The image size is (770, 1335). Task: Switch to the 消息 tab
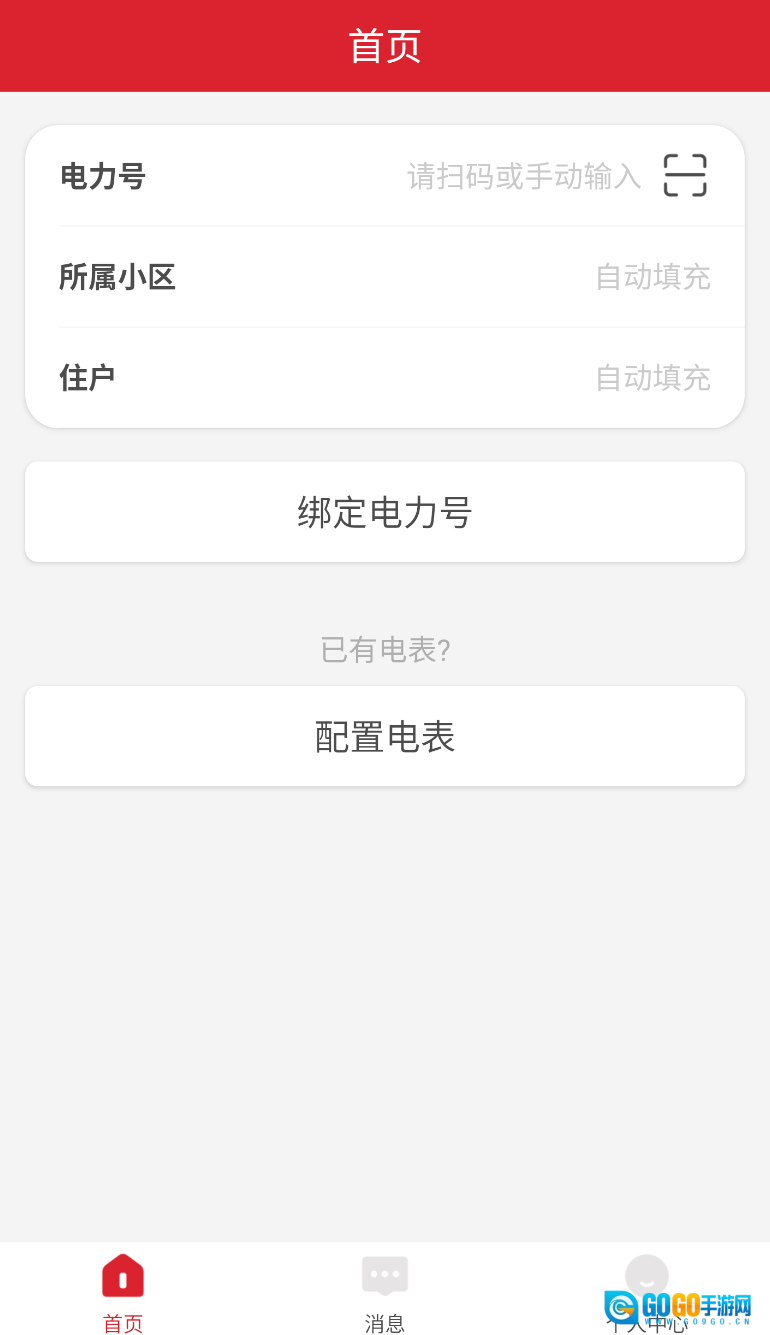click(x=385, y=1291)
